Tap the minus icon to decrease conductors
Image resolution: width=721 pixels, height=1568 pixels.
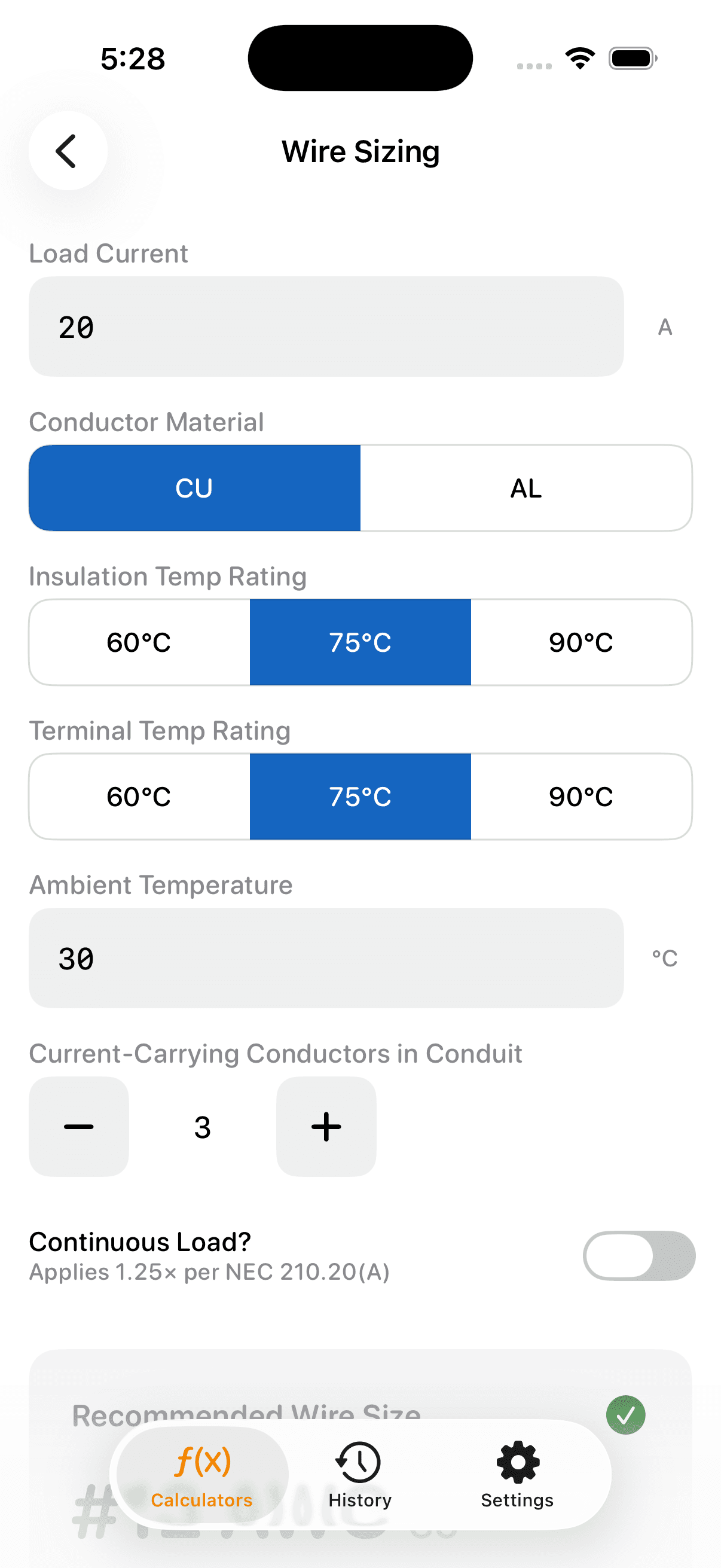coord(78,1127)
